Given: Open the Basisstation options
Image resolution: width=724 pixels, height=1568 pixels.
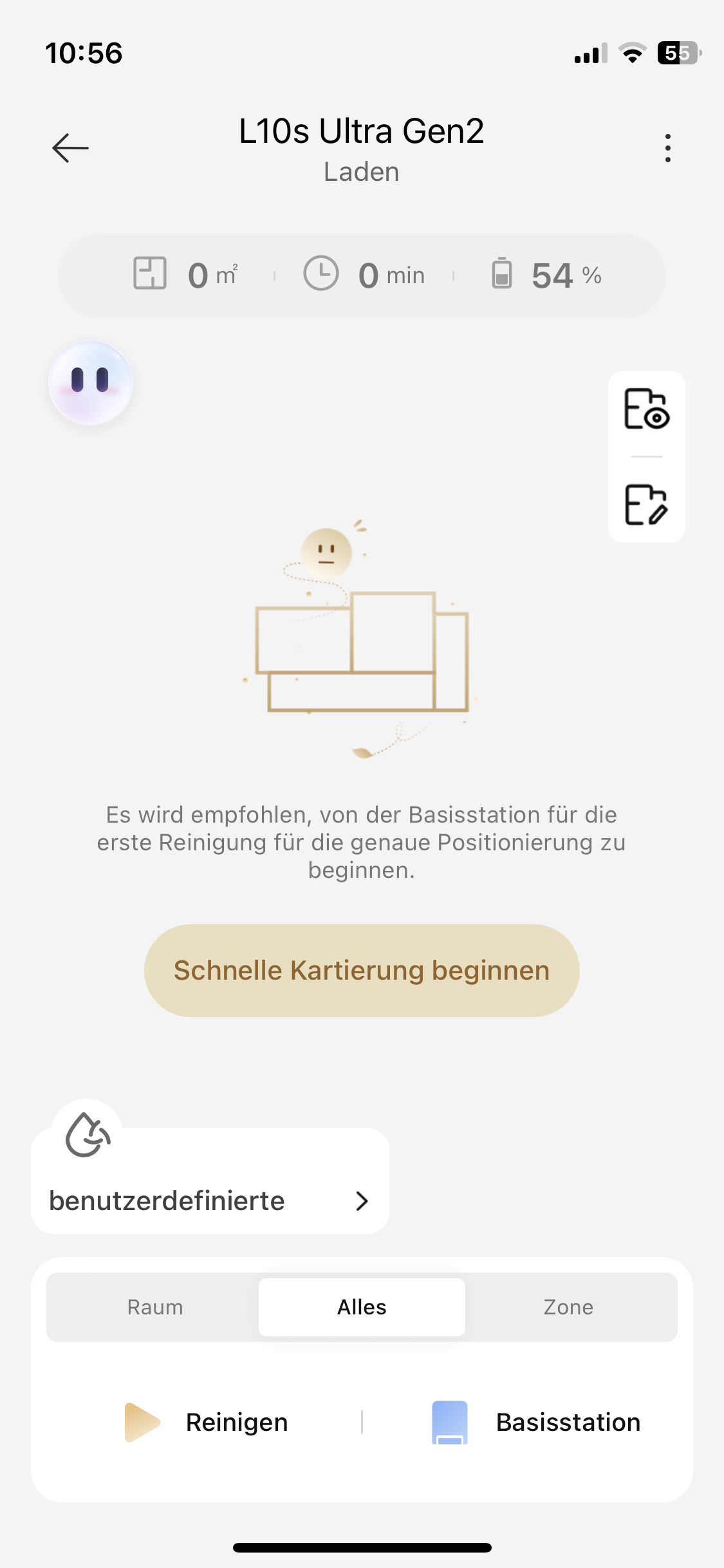Looking at the screenshot, I should [535, 1423].
